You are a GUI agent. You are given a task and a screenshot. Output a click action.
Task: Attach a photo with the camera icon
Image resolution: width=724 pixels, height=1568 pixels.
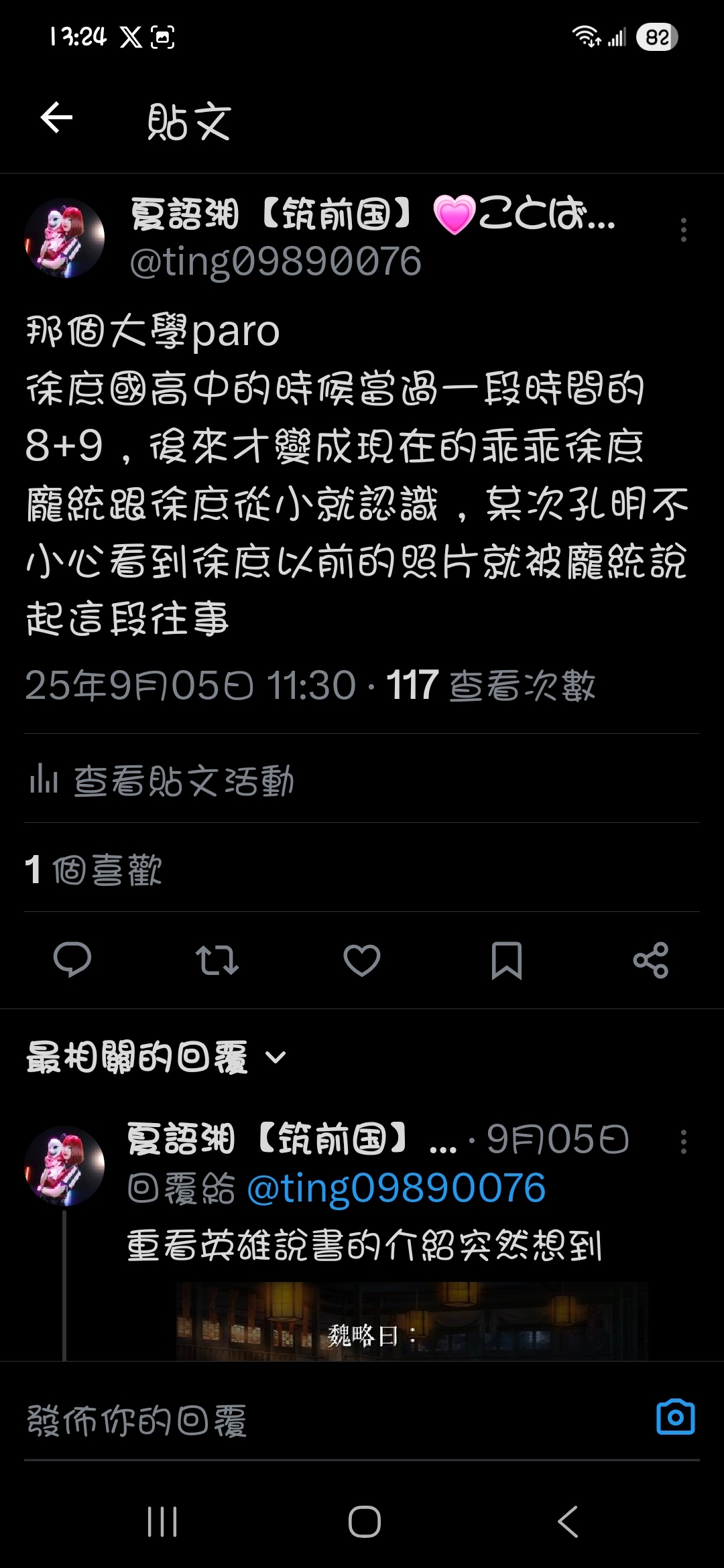[675, 1417]
